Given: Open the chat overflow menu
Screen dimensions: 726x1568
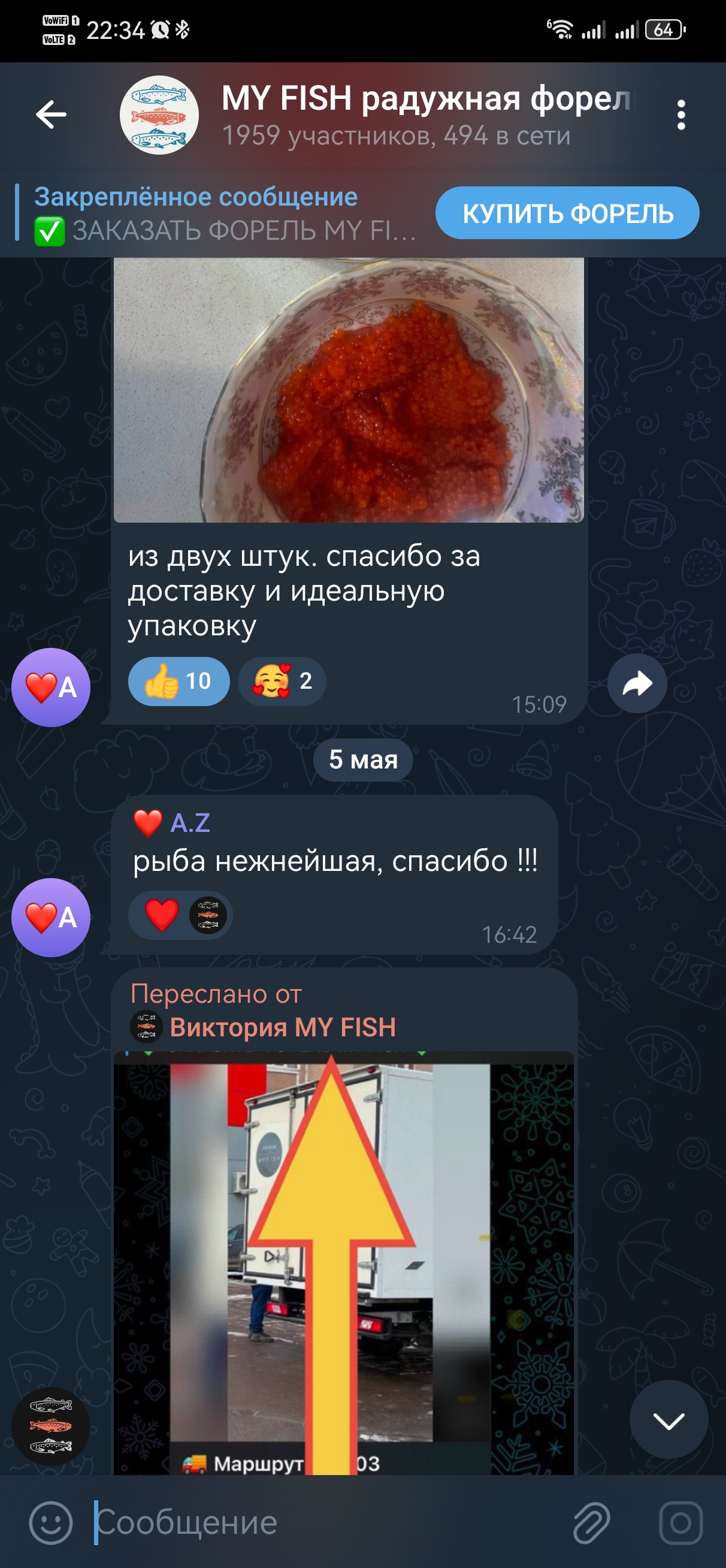Looking at the screenshot, I should click(681, 114).
